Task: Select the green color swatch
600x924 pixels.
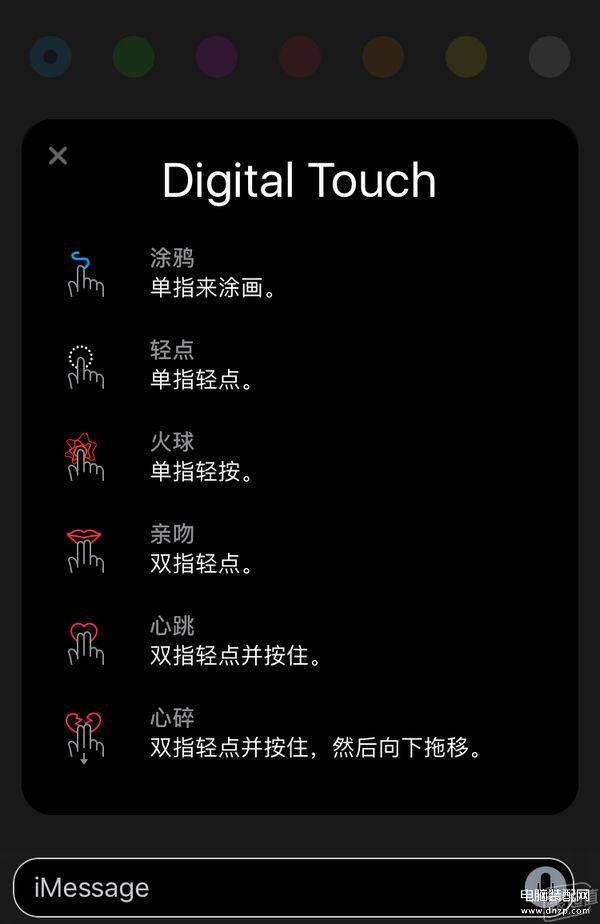Action: coord(133,57)
